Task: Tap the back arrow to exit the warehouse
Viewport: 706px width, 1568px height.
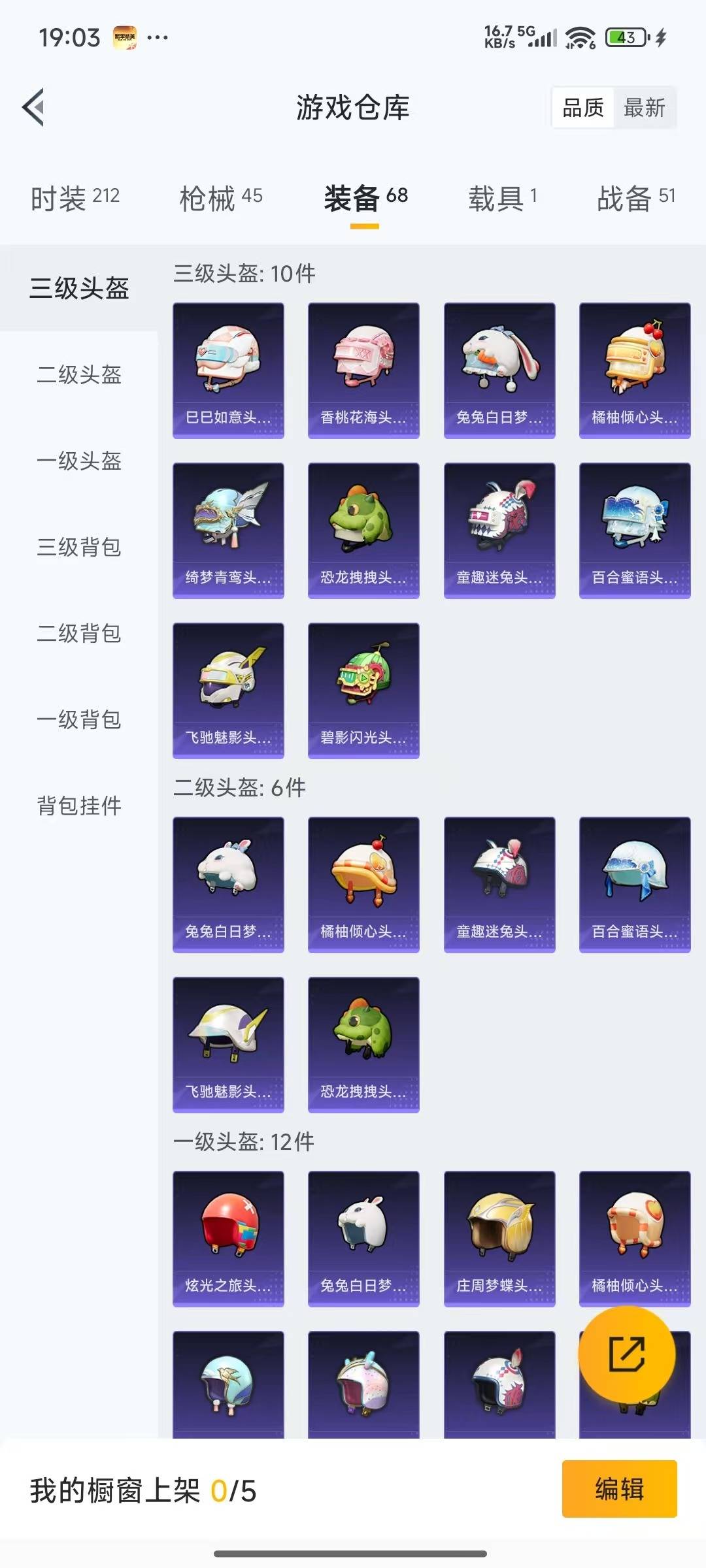Action: click(34, 108)
